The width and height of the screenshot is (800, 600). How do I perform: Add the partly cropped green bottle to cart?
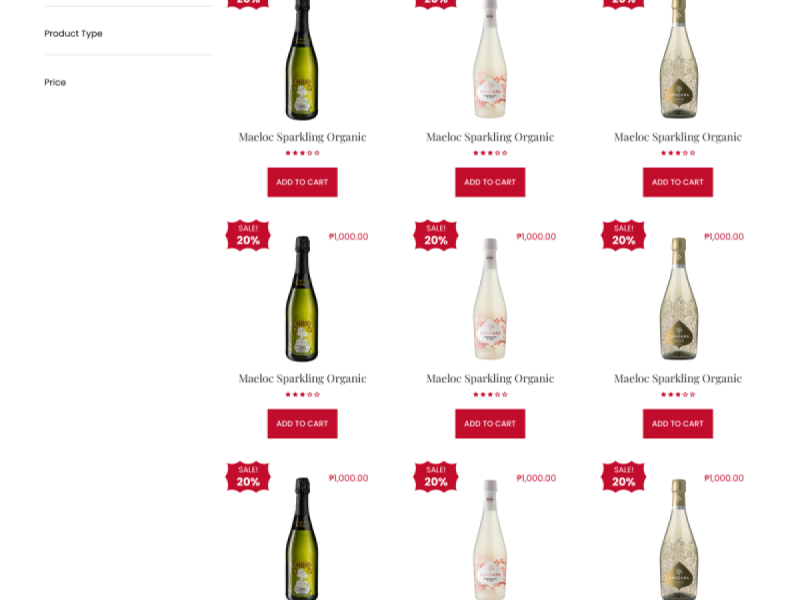(302, 182)
